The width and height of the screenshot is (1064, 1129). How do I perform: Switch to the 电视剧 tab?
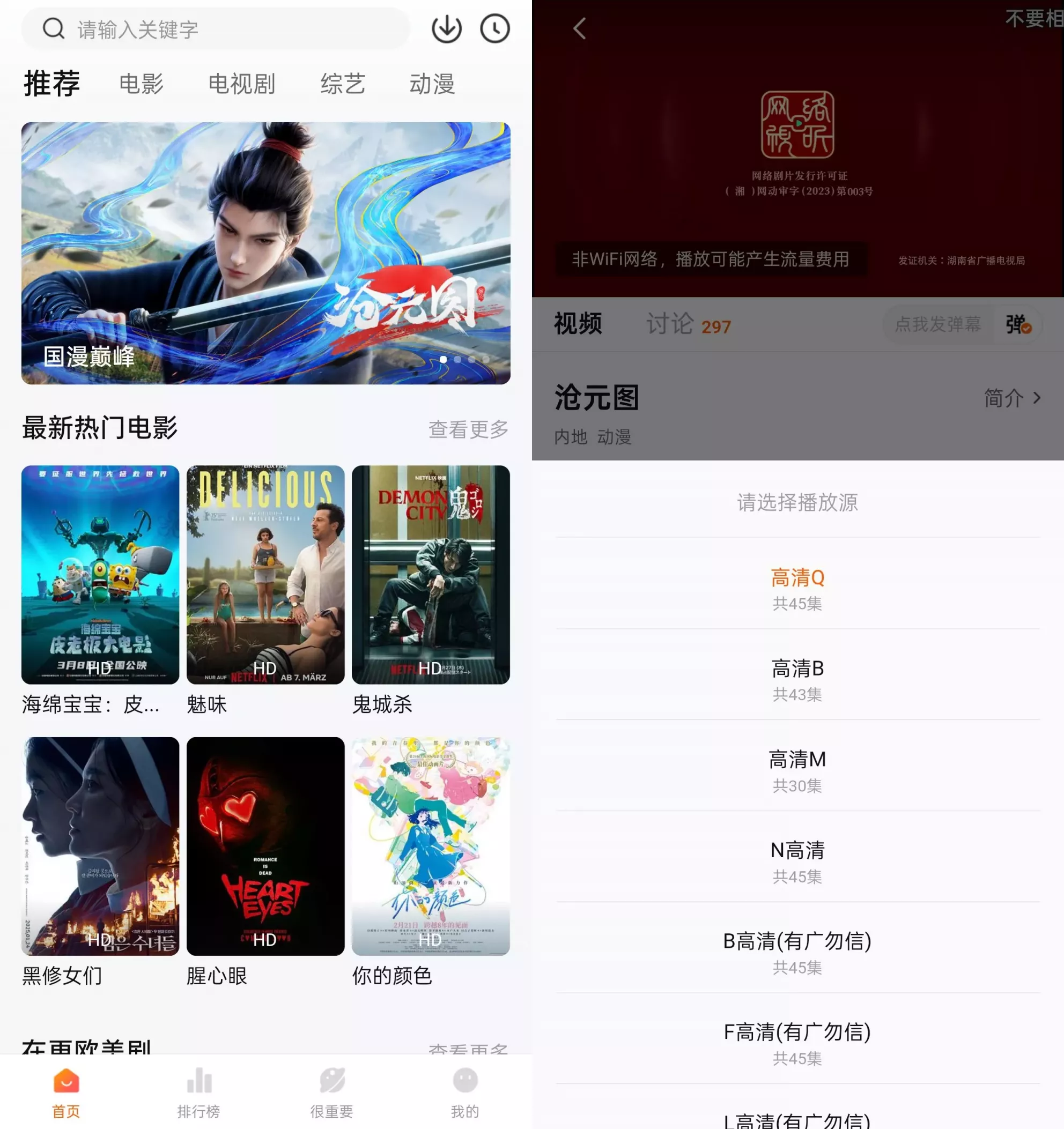click(241, 84)
